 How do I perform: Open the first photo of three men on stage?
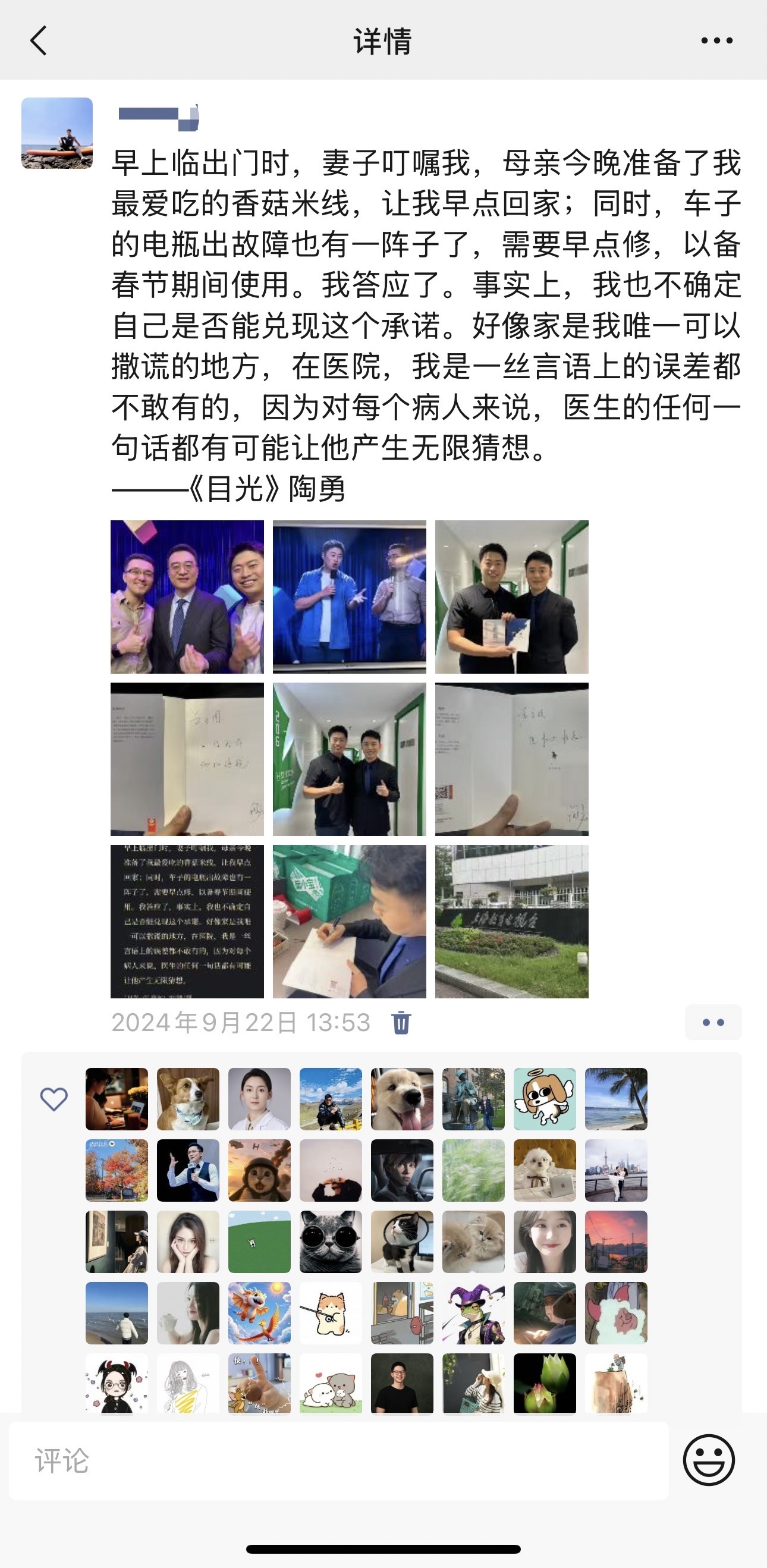(x=187, y=596)
